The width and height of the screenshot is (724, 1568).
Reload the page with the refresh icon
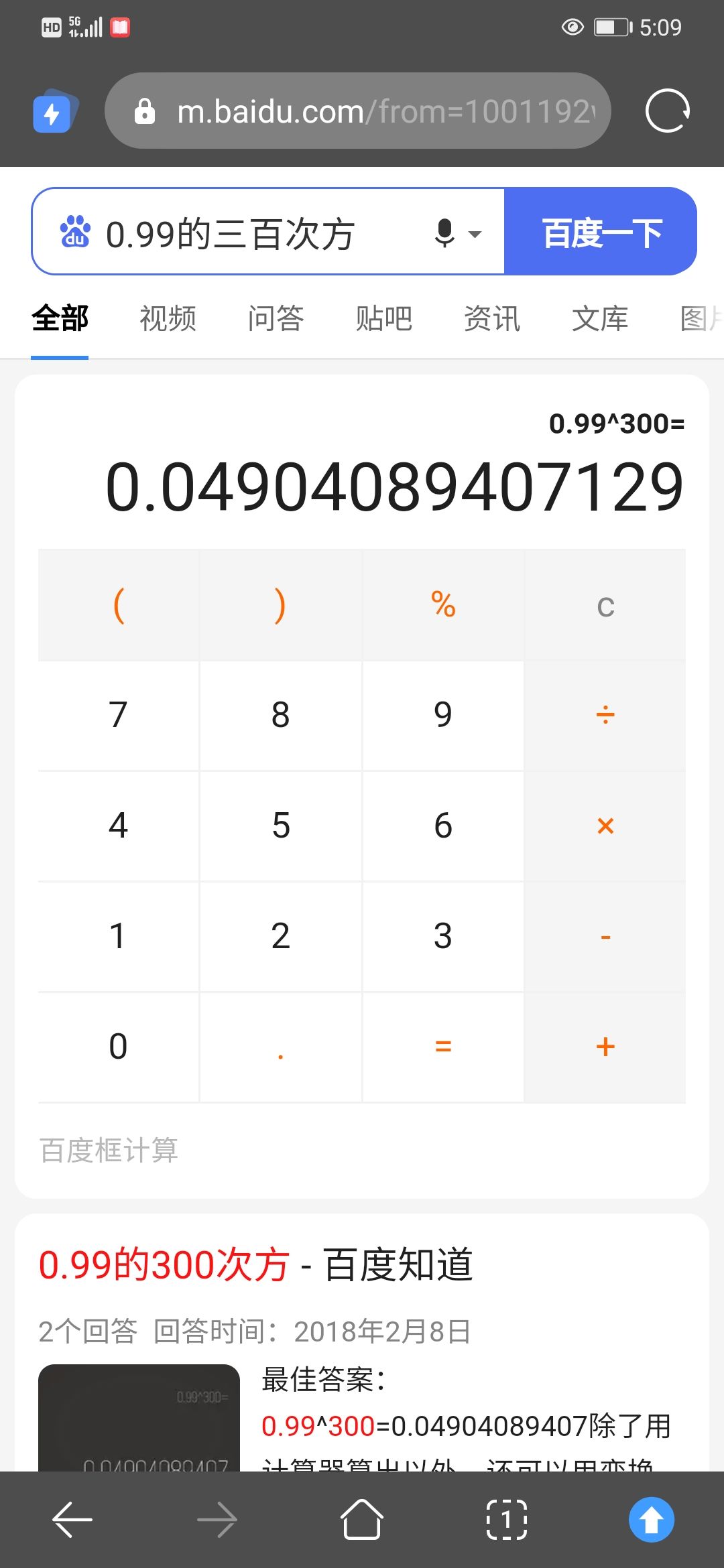click(x=667, y=111)
